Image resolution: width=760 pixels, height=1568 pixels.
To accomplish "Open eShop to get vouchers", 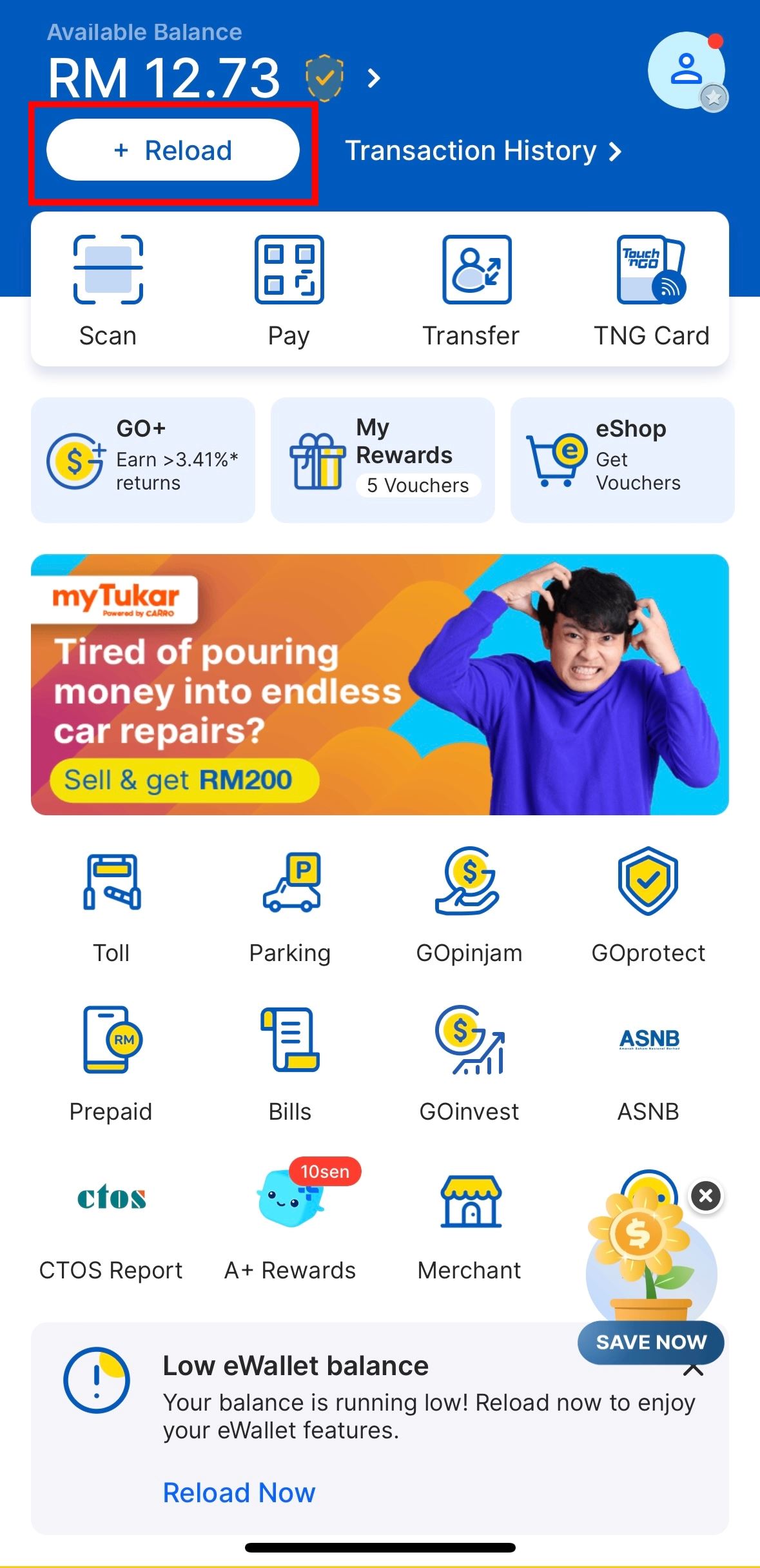I will (622, 458).
